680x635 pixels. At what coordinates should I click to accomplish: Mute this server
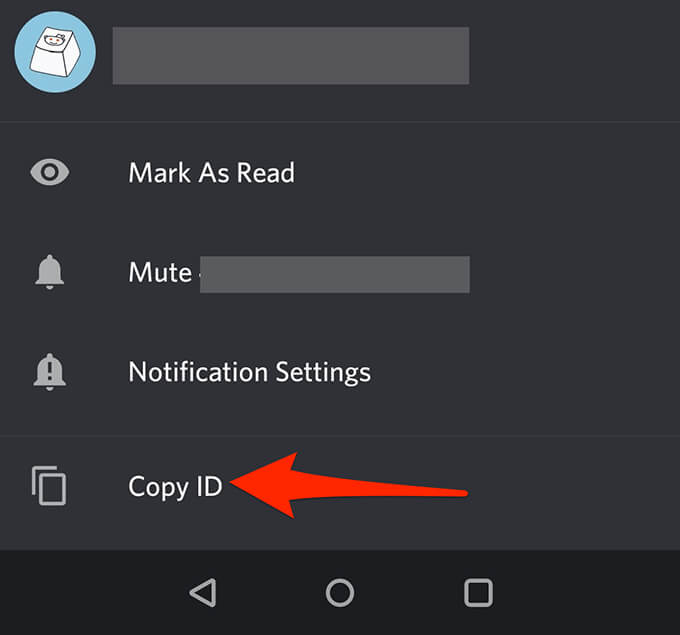pos(160,272)
